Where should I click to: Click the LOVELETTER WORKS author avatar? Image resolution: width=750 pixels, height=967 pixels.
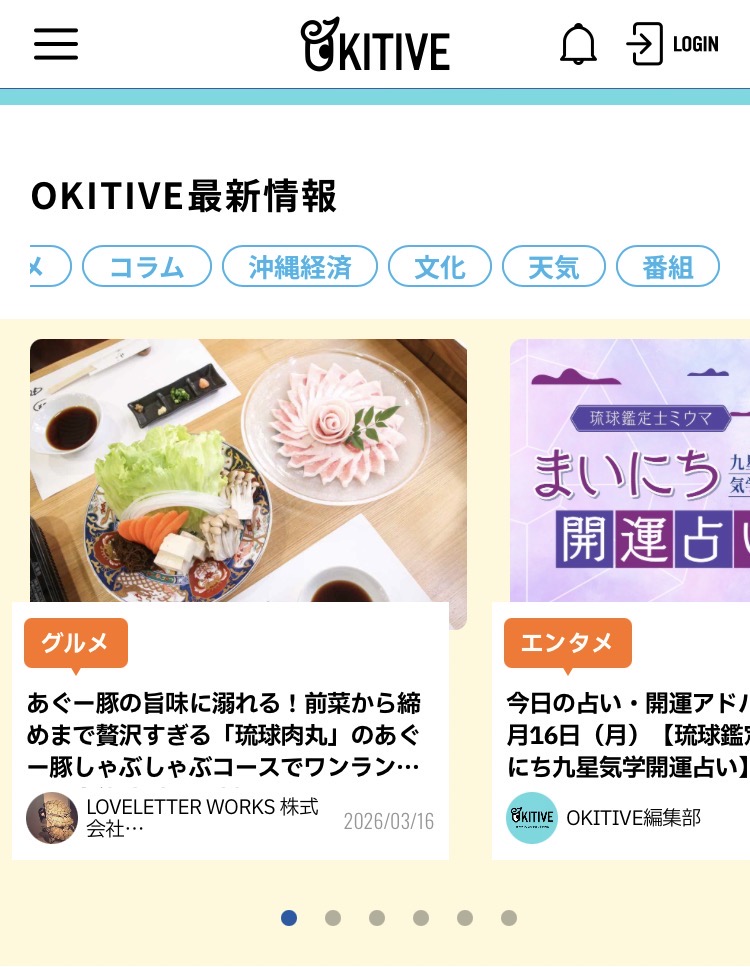point(52,818)
